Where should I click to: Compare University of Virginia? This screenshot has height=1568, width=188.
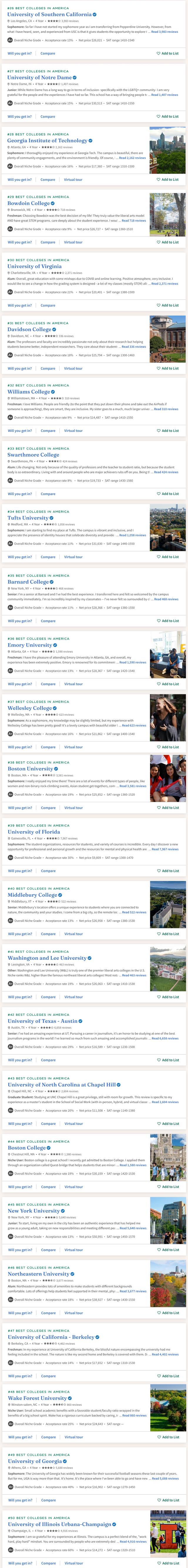point(48,305)
